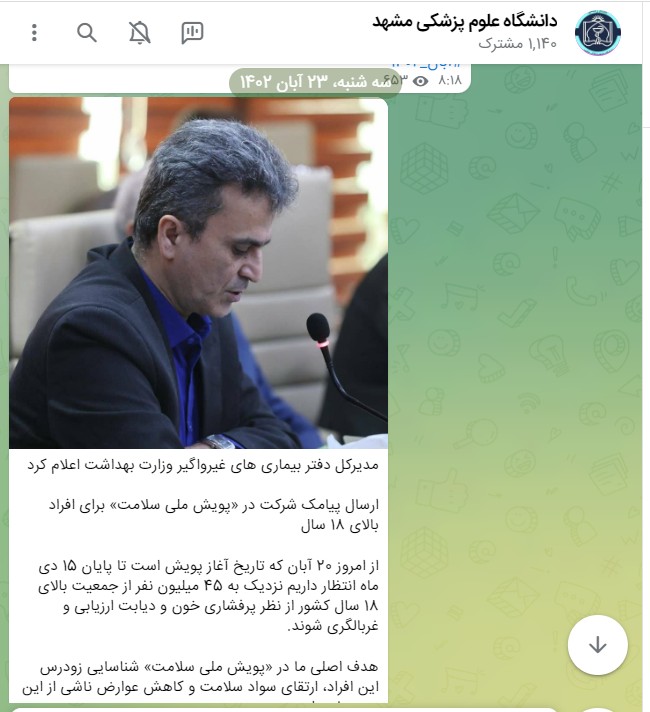Open the channel profile picture
The width and height of the screenshot is (650, 712).
[x=598, y=33]
